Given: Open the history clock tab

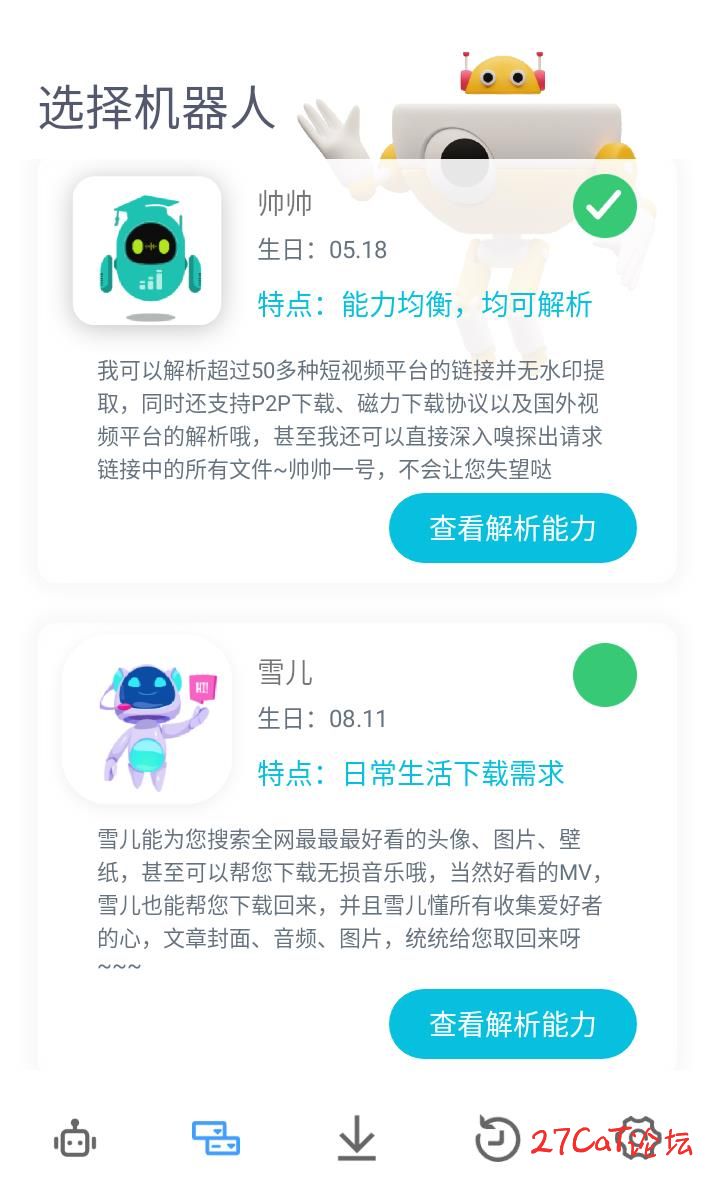Looking at the screenshot, I should pyautogui.click(x=497, y=1139).
